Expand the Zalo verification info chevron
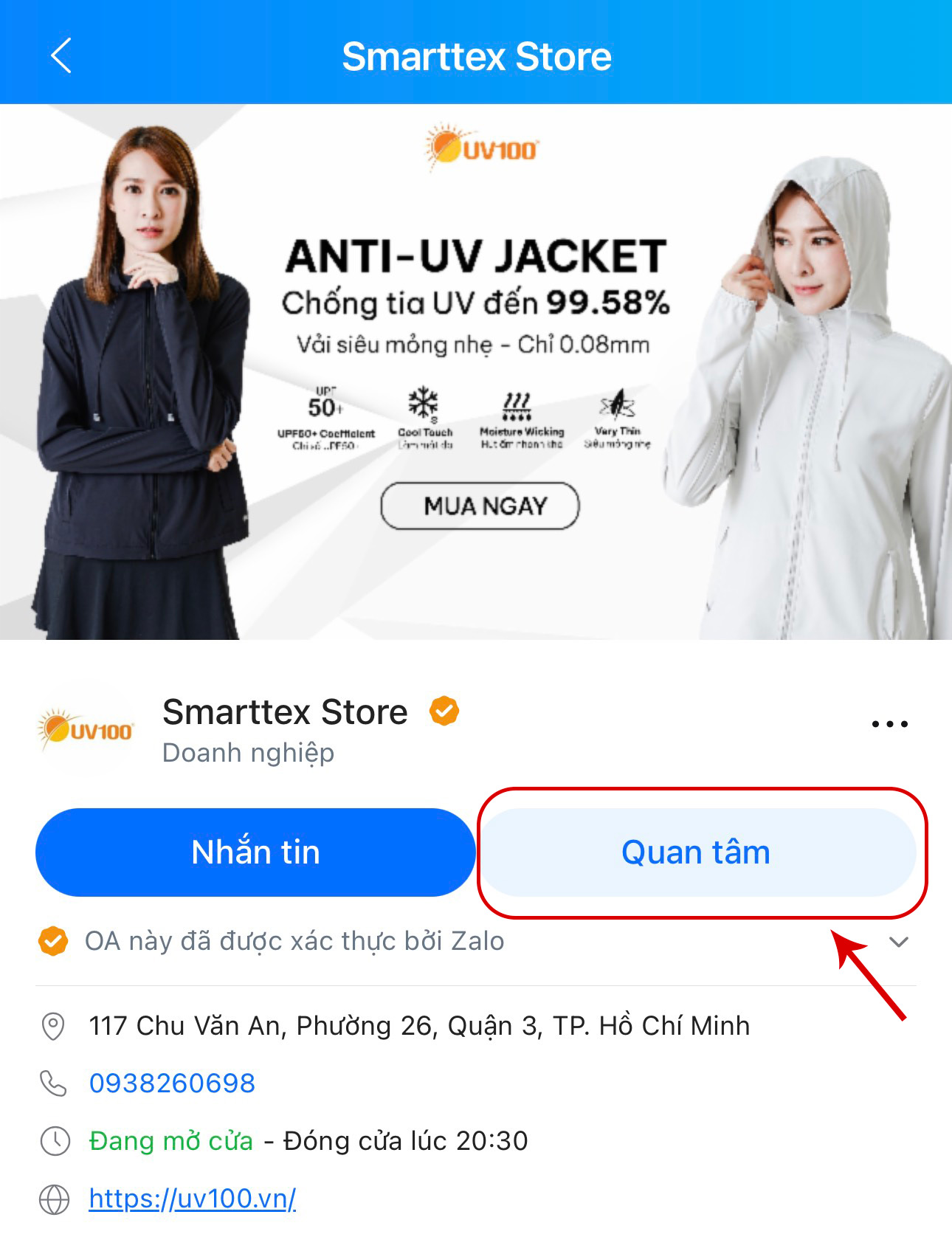Image resolution: width=952 pixels, height=1237 pixels. 898,943
